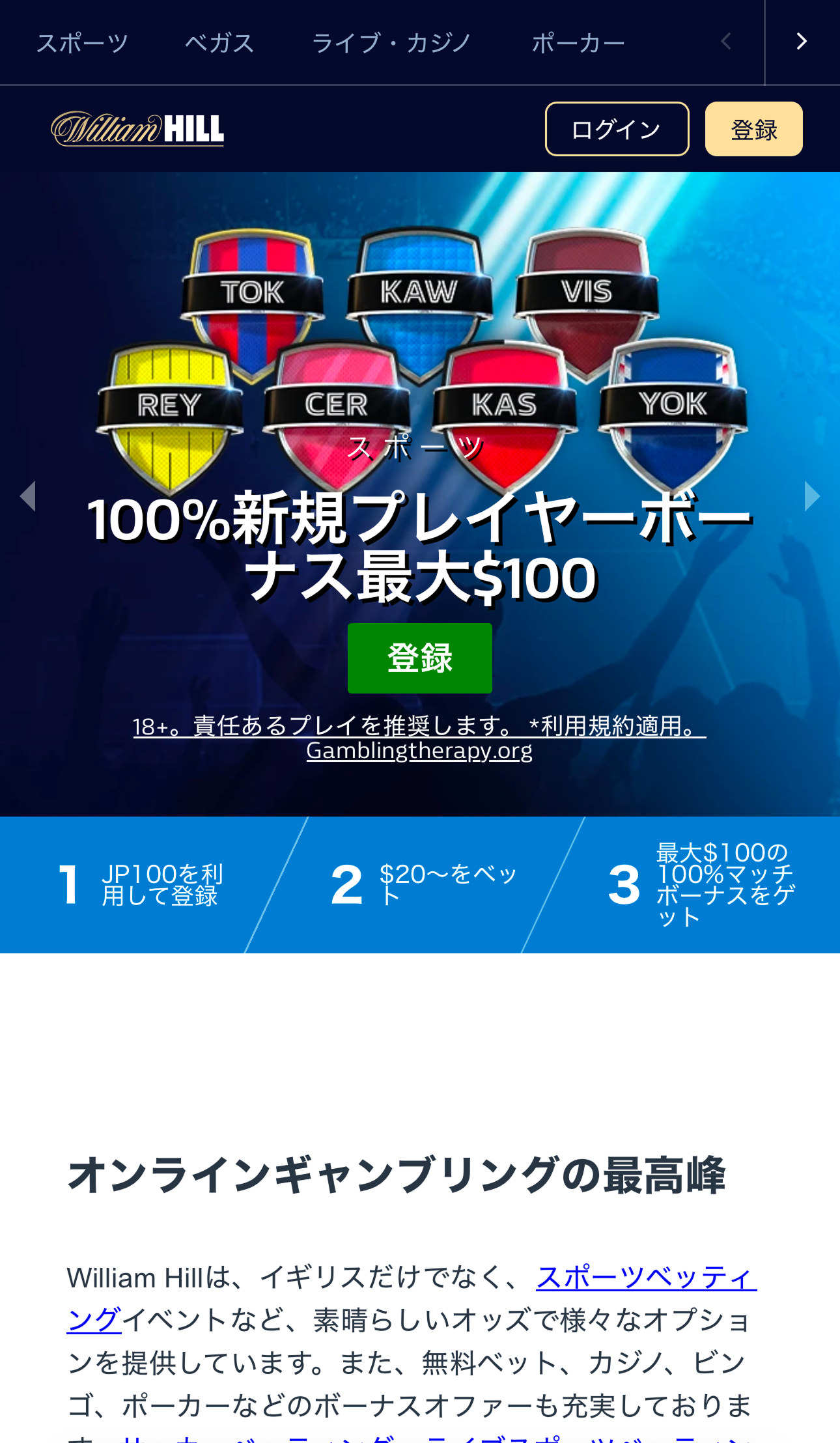Select the ライブ・カジノ tab
Viewport: 840px width, 1443px height.
tap(391, 43)
